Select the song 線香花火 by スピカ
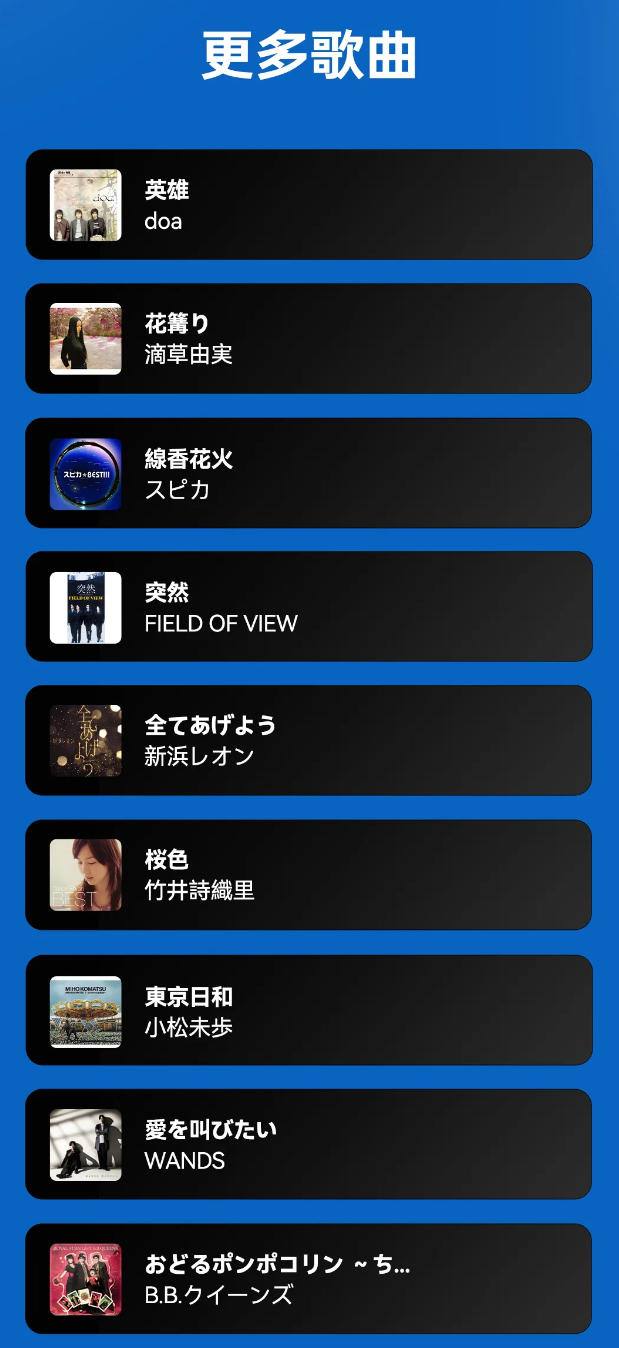Screen dimensions: 619x1348 pyautogui.click(x=309, y=473)
